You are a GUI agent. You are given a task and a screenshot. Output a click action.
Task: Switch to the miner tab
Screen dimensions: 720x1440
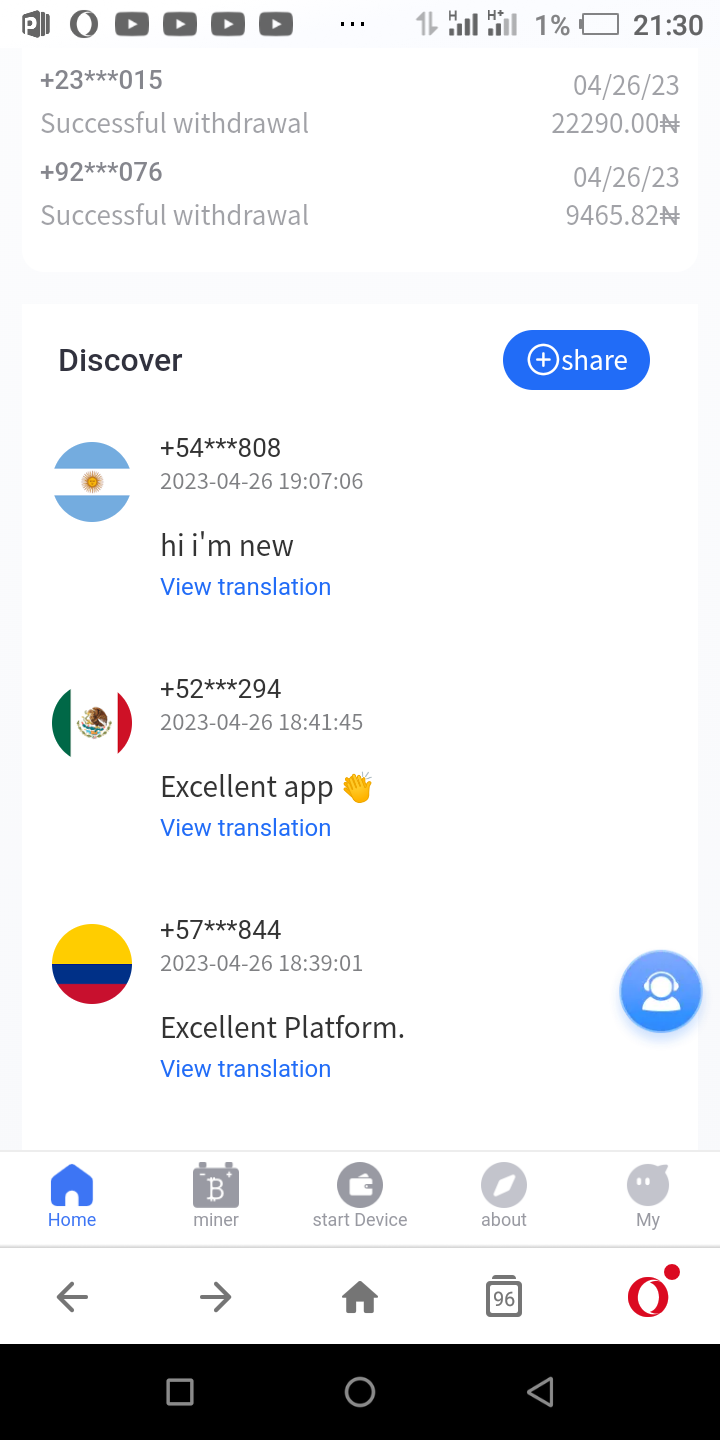[216, 1197]
